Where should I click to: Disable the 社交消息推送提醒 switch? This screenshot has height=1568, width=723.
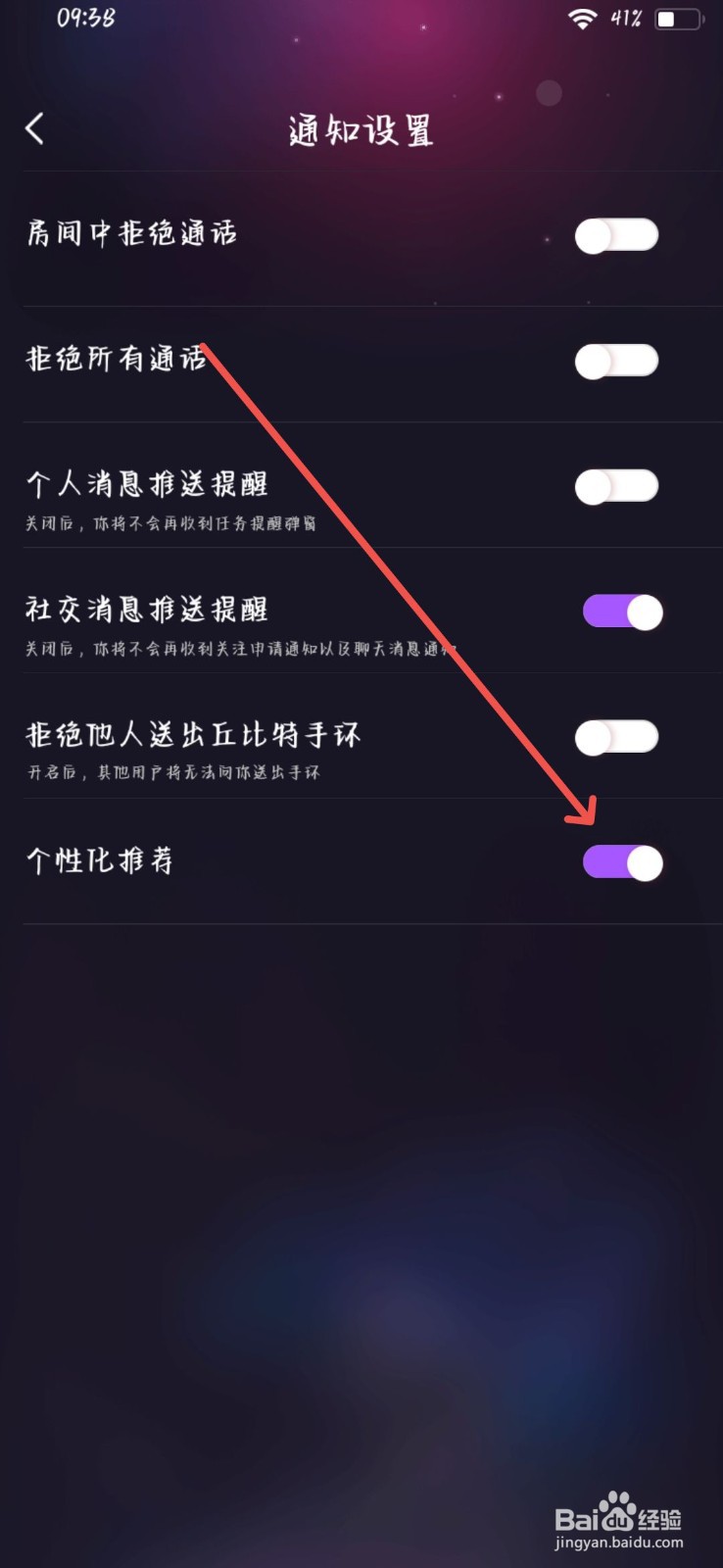coord(622,612)
